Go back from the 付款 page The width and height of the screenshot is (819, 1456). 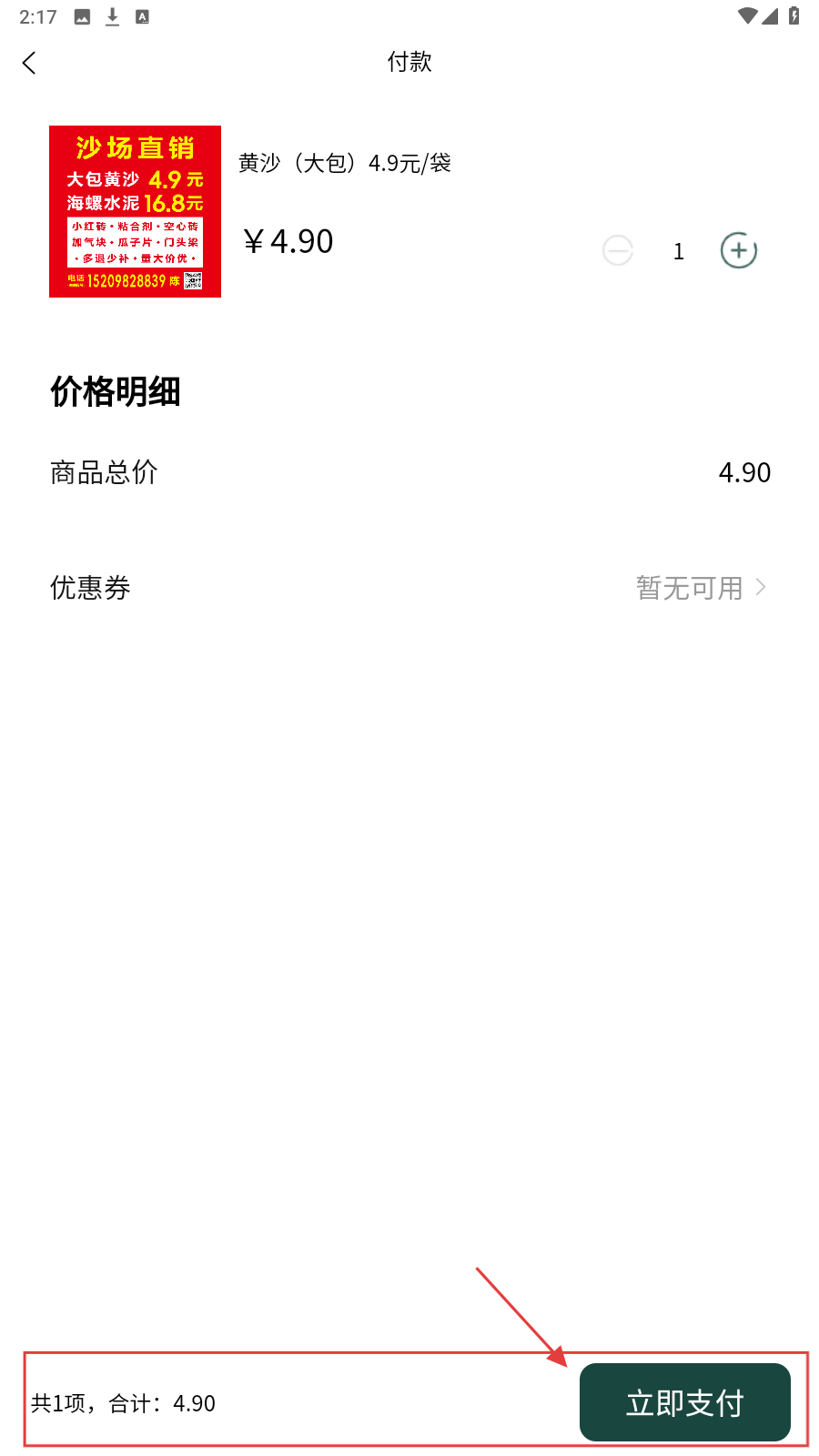(29, 63)
